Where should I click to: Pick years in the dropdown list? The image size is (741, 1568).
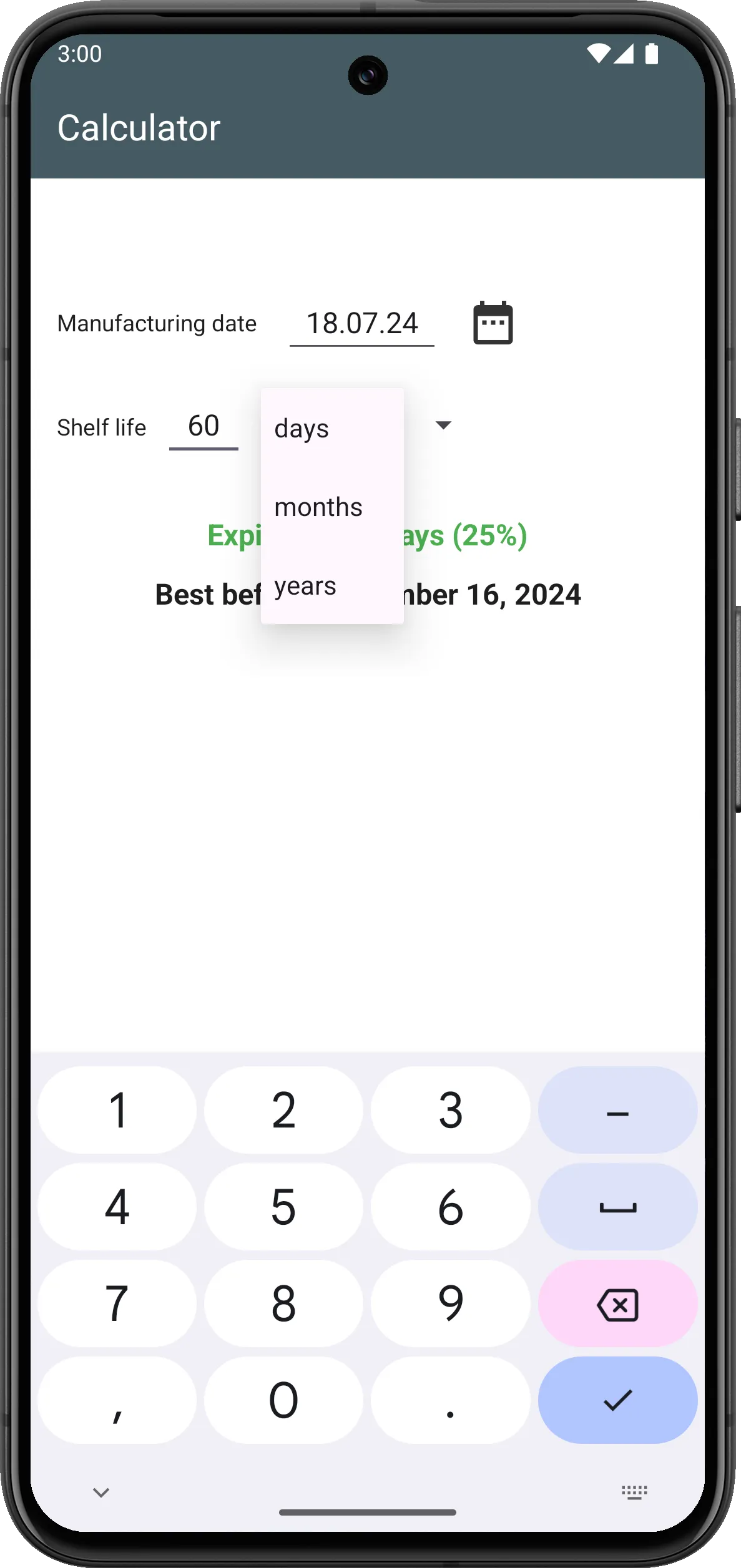click(331, 586)
